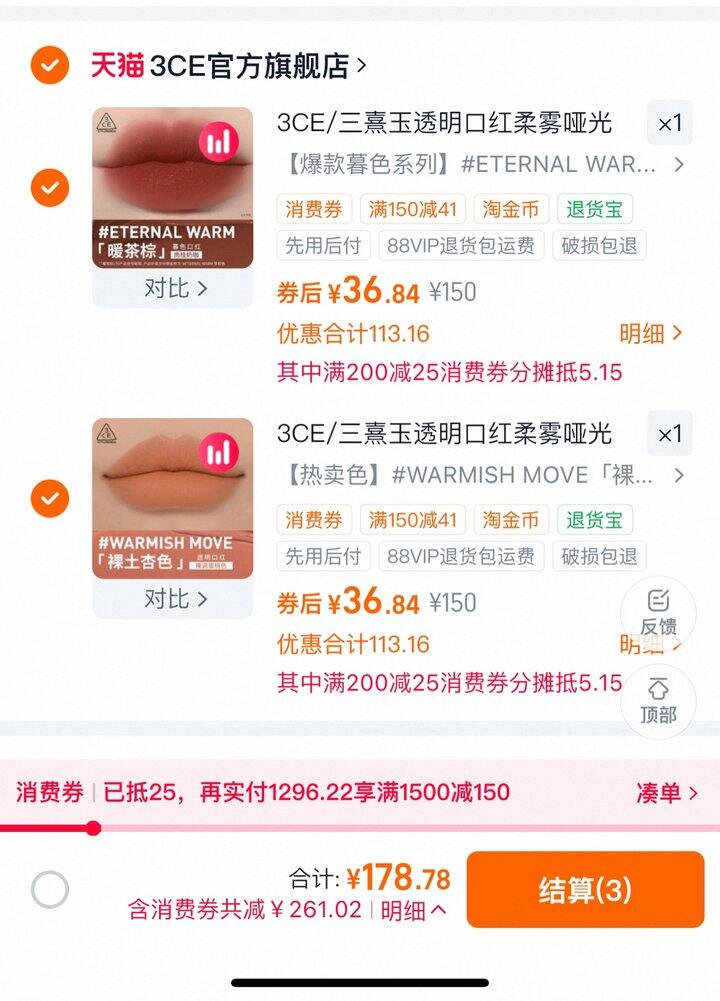Jump back to top with 顶部
This screenshot has width=720, height=1001.
tap(658, 701)
